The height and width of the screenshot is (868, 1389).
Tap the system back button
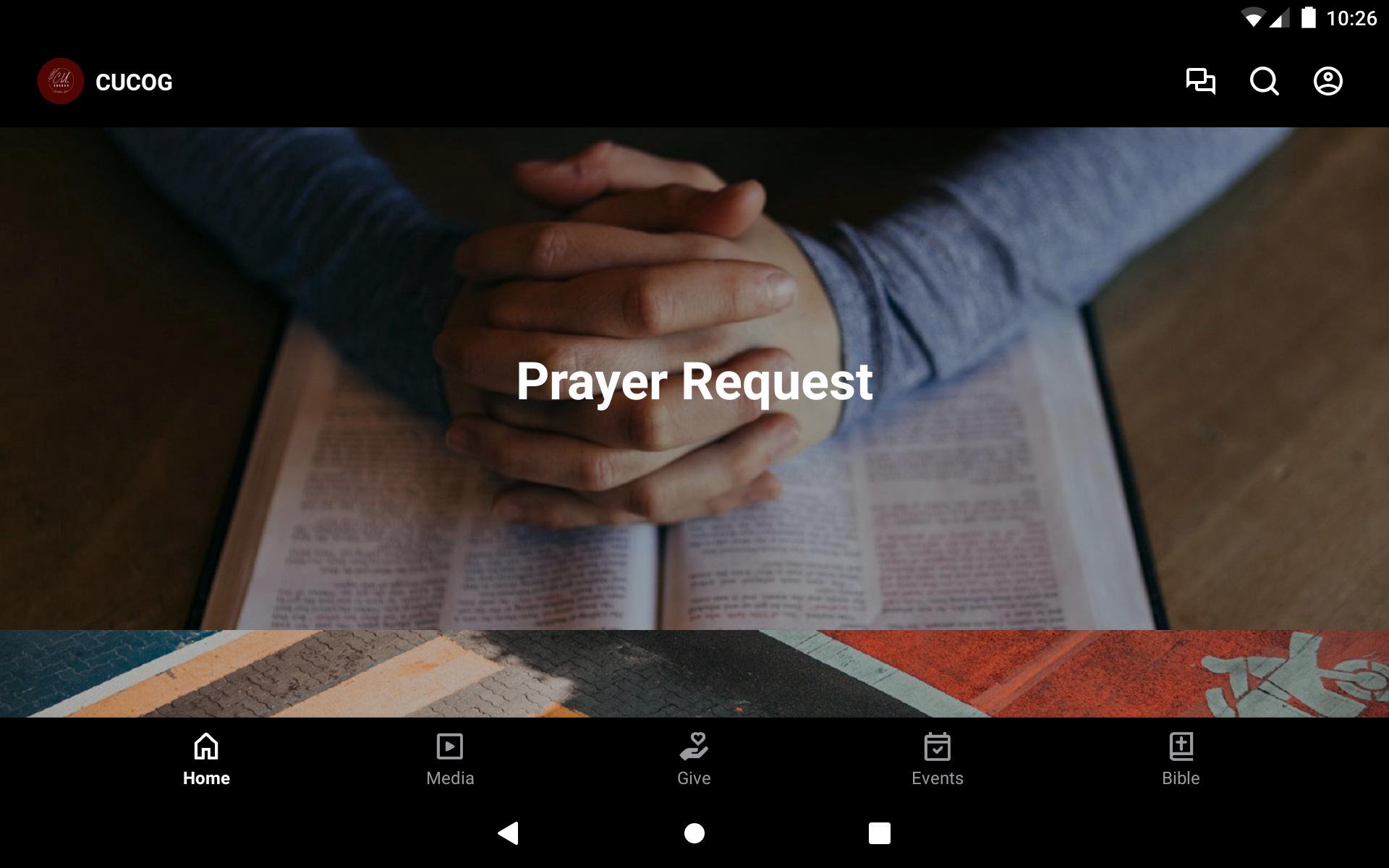click(509, 833)
